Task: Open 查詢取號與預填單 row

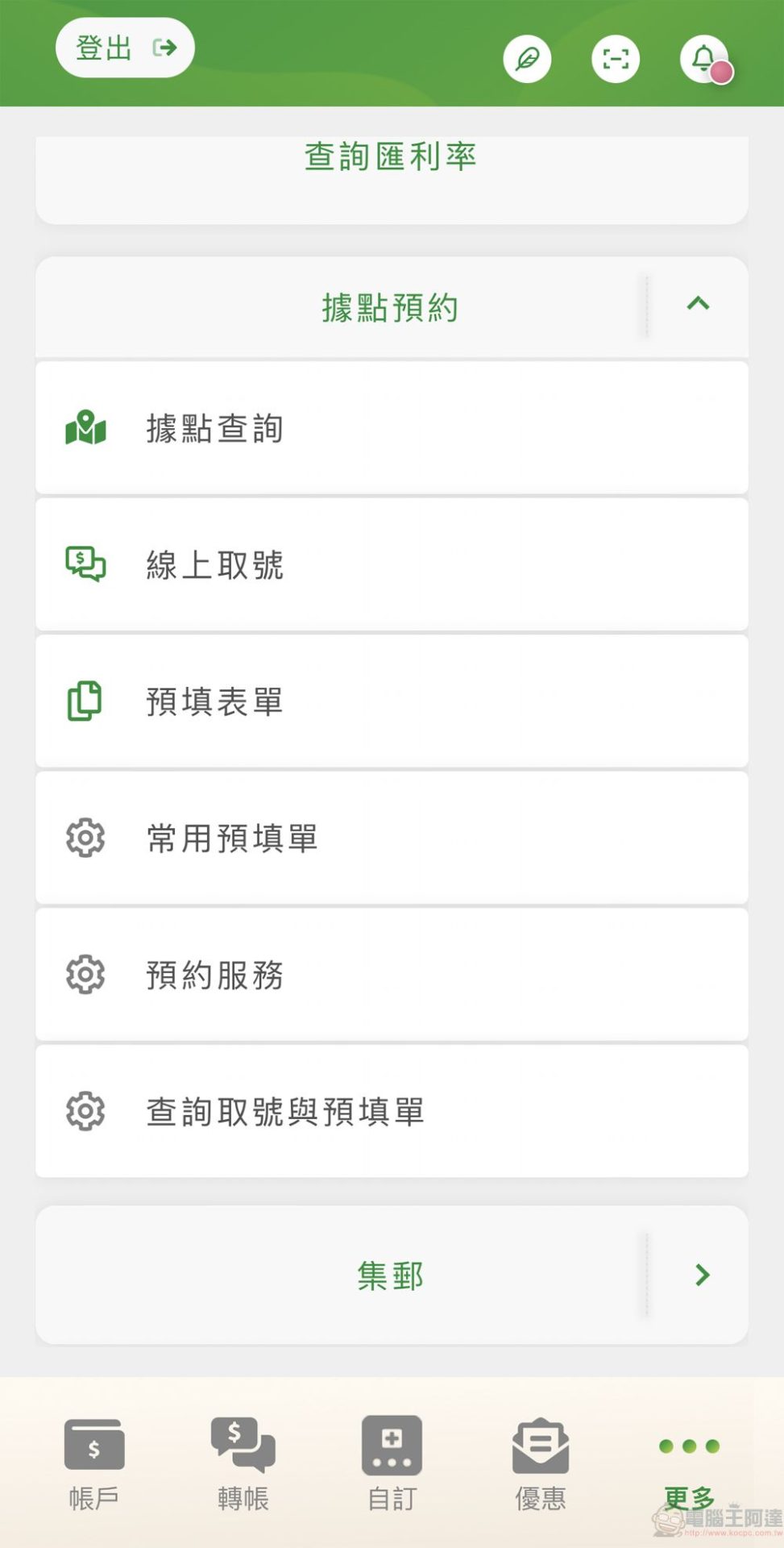Action: click(x=392, y=1111)
